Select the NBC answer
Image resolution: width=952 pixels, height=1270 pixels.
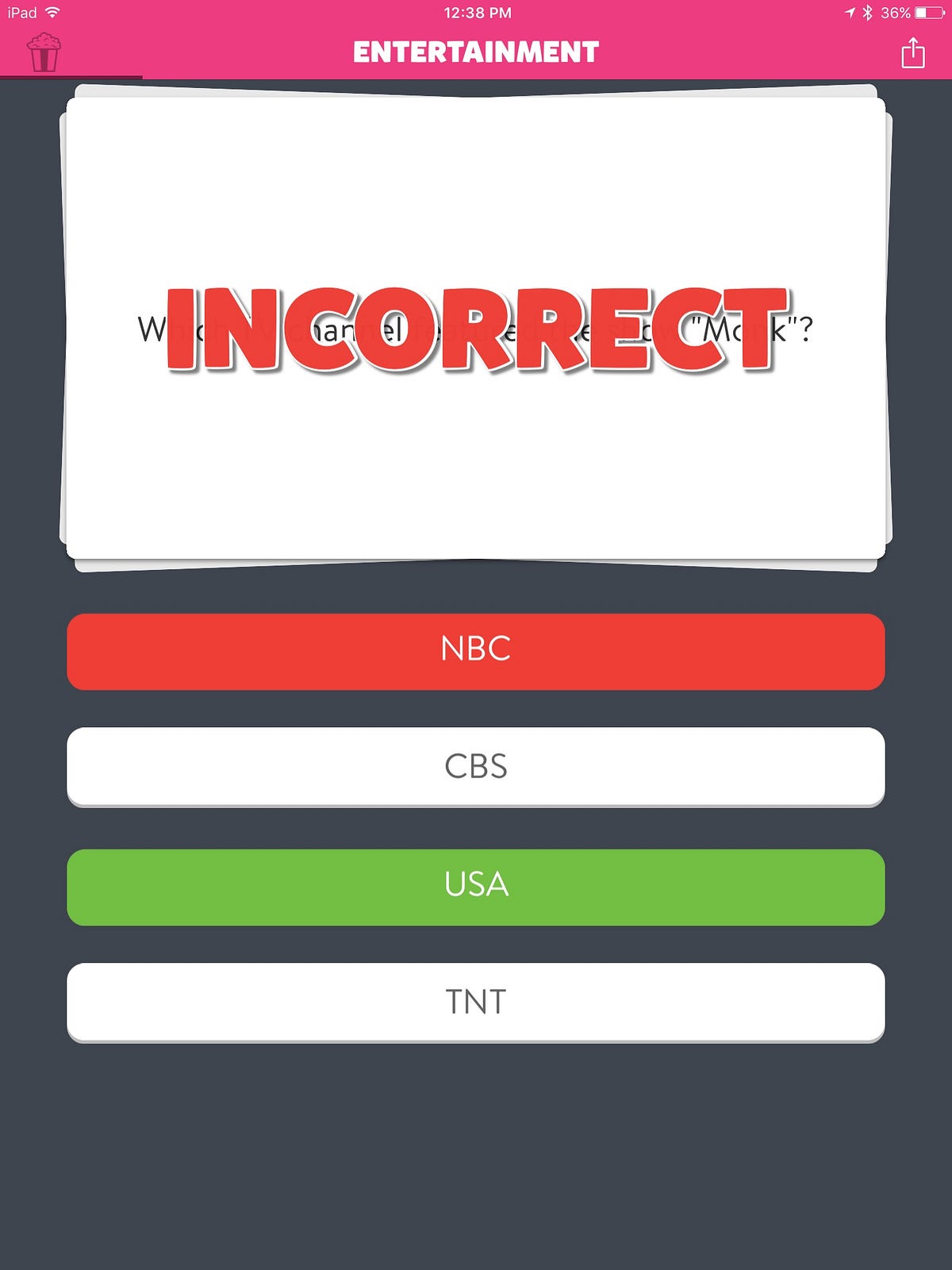click(x=476, y=651)
